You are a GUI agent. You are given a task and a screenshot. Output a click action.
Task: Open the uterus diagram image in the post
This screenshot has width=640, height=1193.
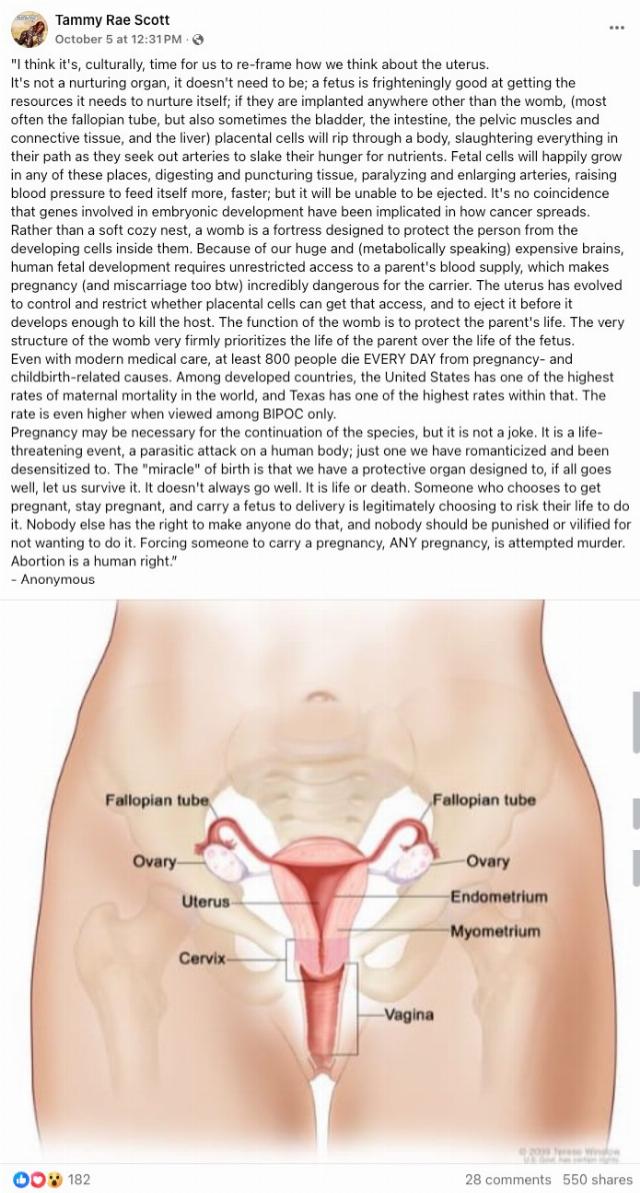[x=320, y=880]
